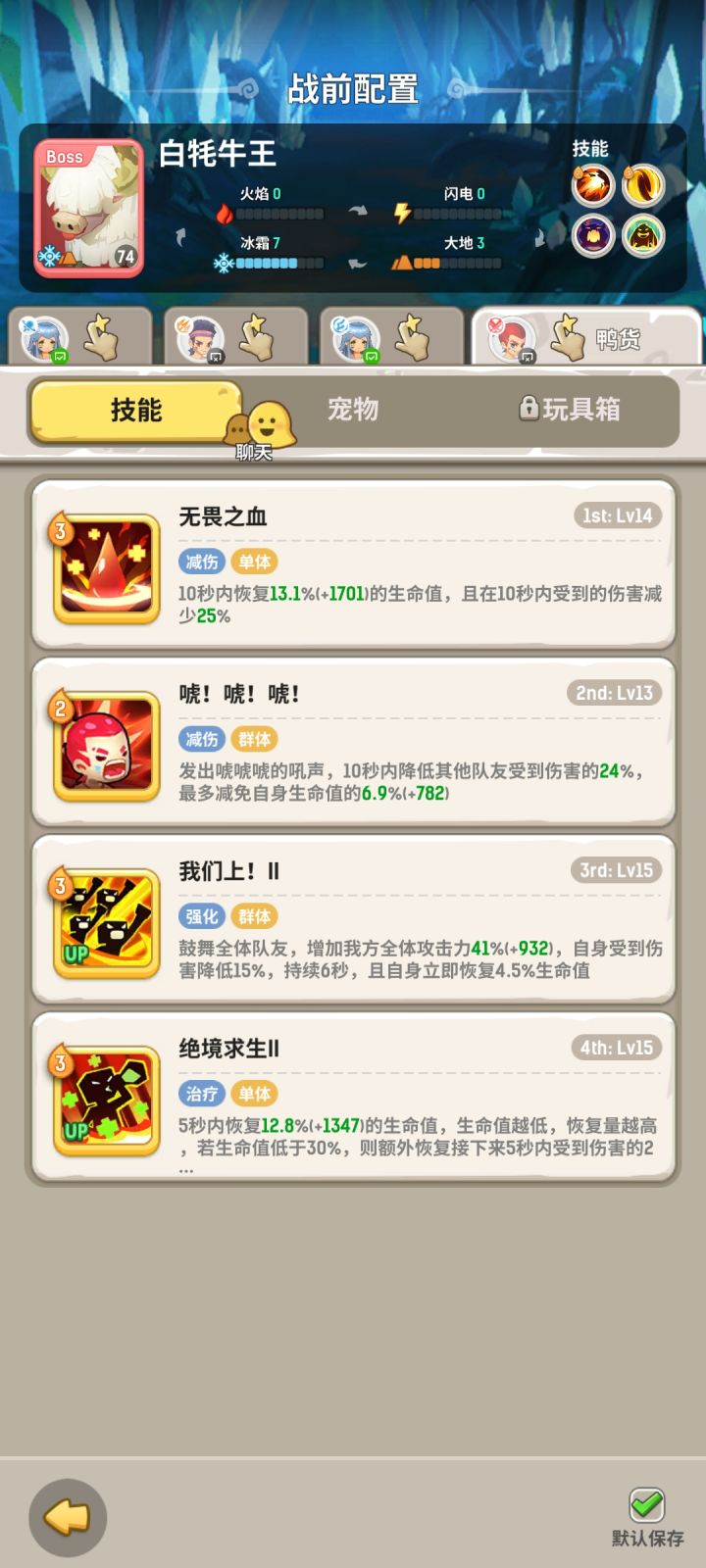This screenshot has width=706, height=1568.
Task: Open the 宠物 tab
Action: click(351, 411)
